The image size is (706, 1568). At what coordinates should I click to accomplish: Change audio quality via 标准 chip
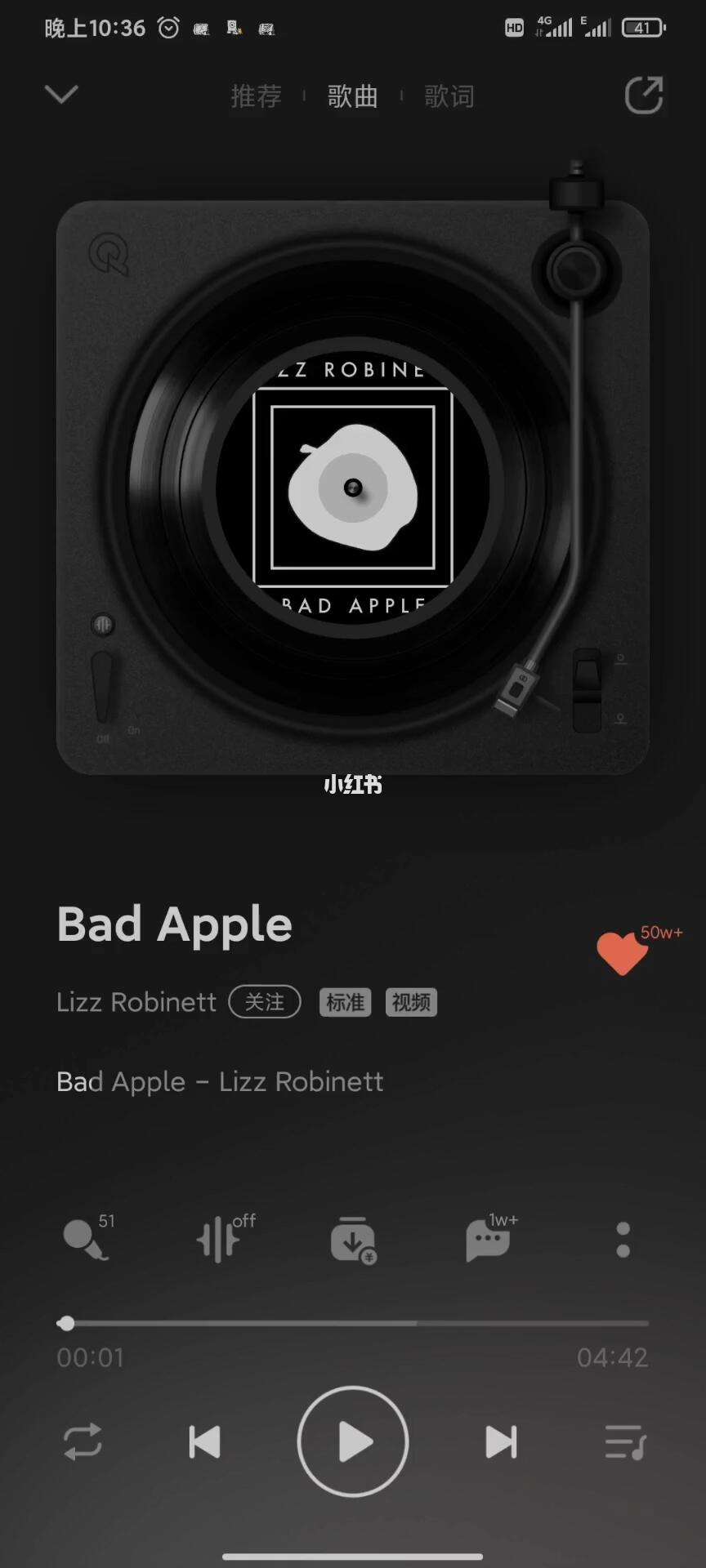(x=345, y=1002)
